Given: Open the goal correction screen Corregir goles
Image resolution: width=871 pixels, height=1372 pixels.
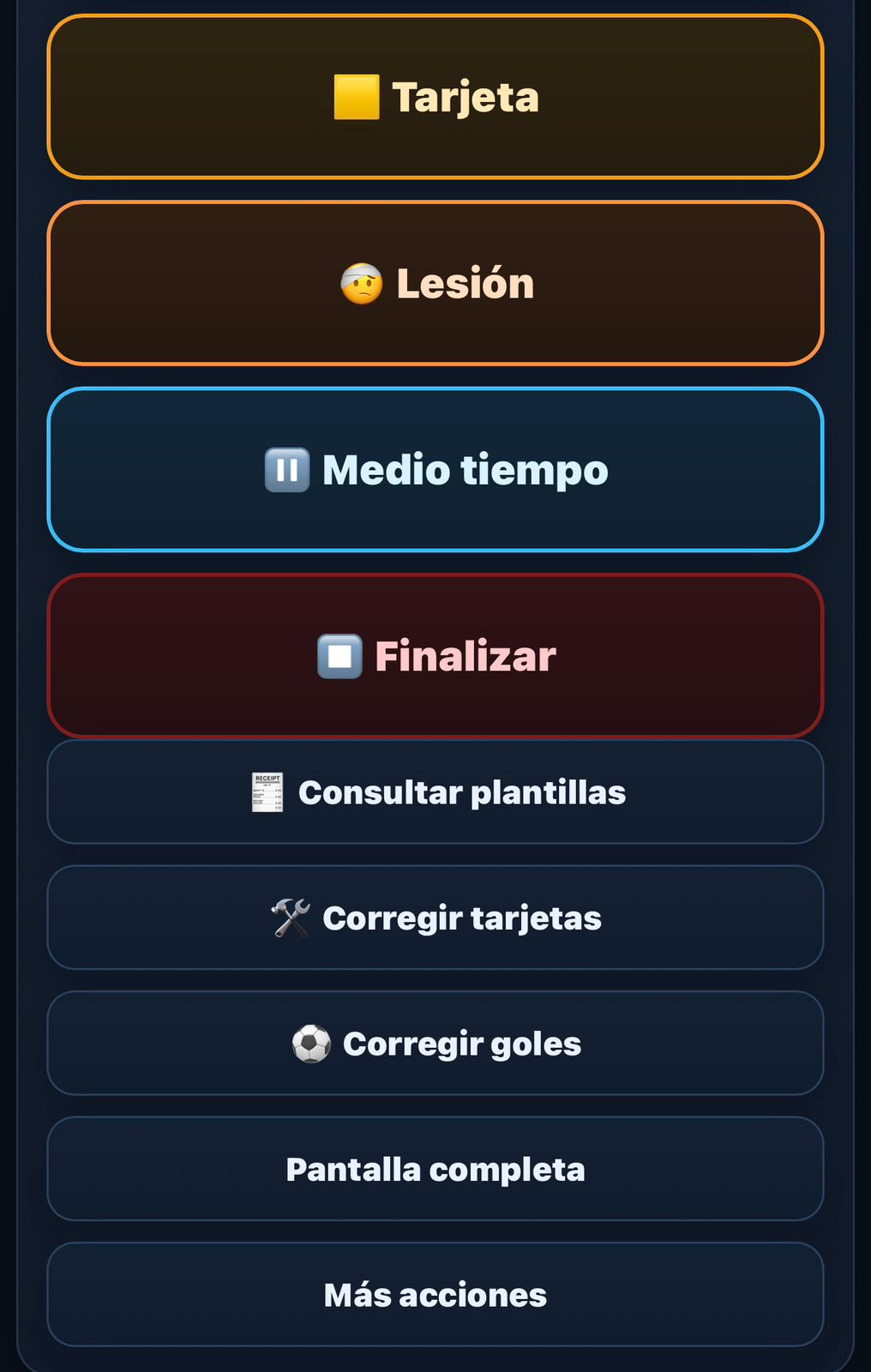Looking at the screenshot, I should coord(435,1044).
